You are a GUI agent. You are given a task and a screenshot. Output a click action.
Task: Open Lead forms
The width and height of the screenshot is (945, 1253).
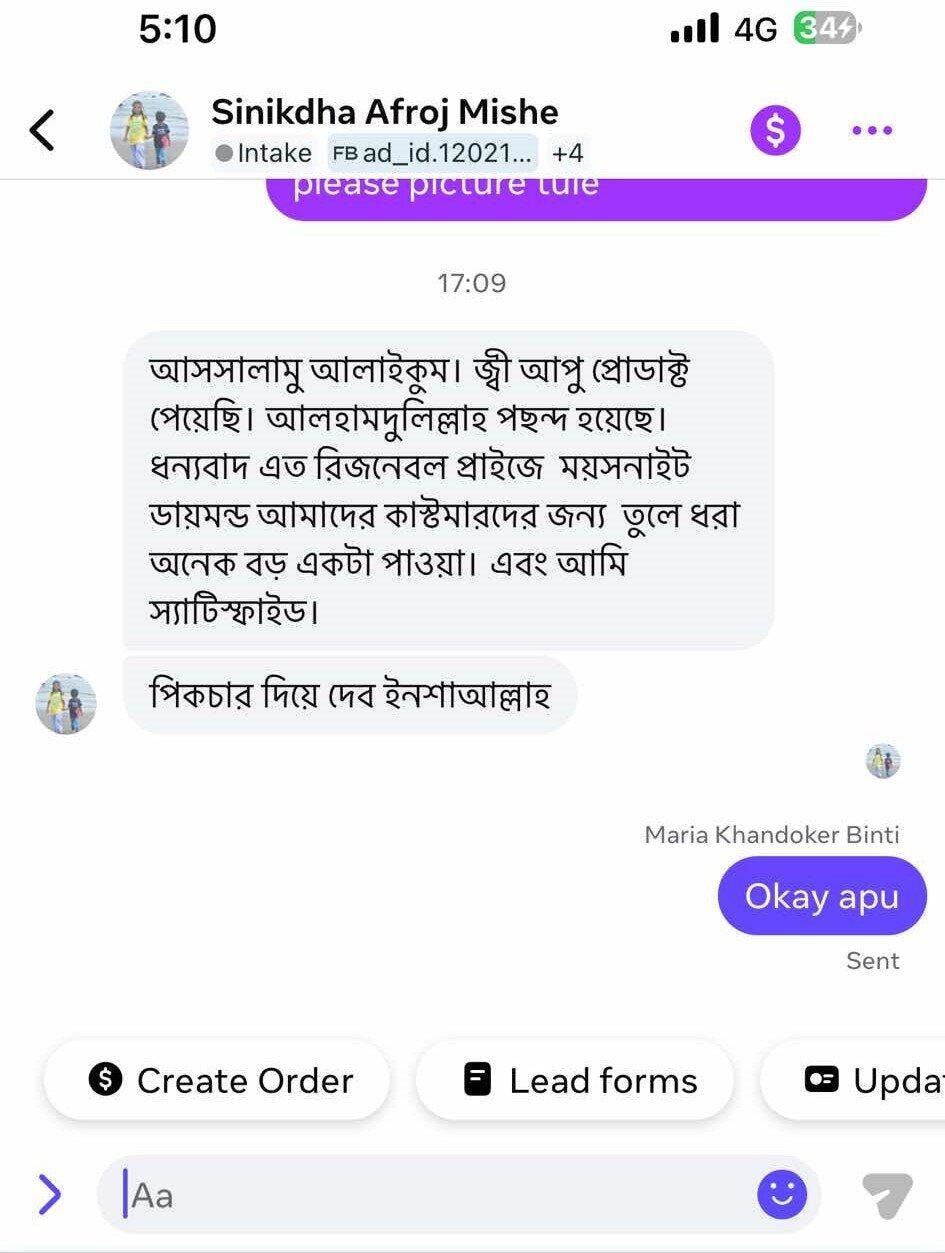(575, 1080)
